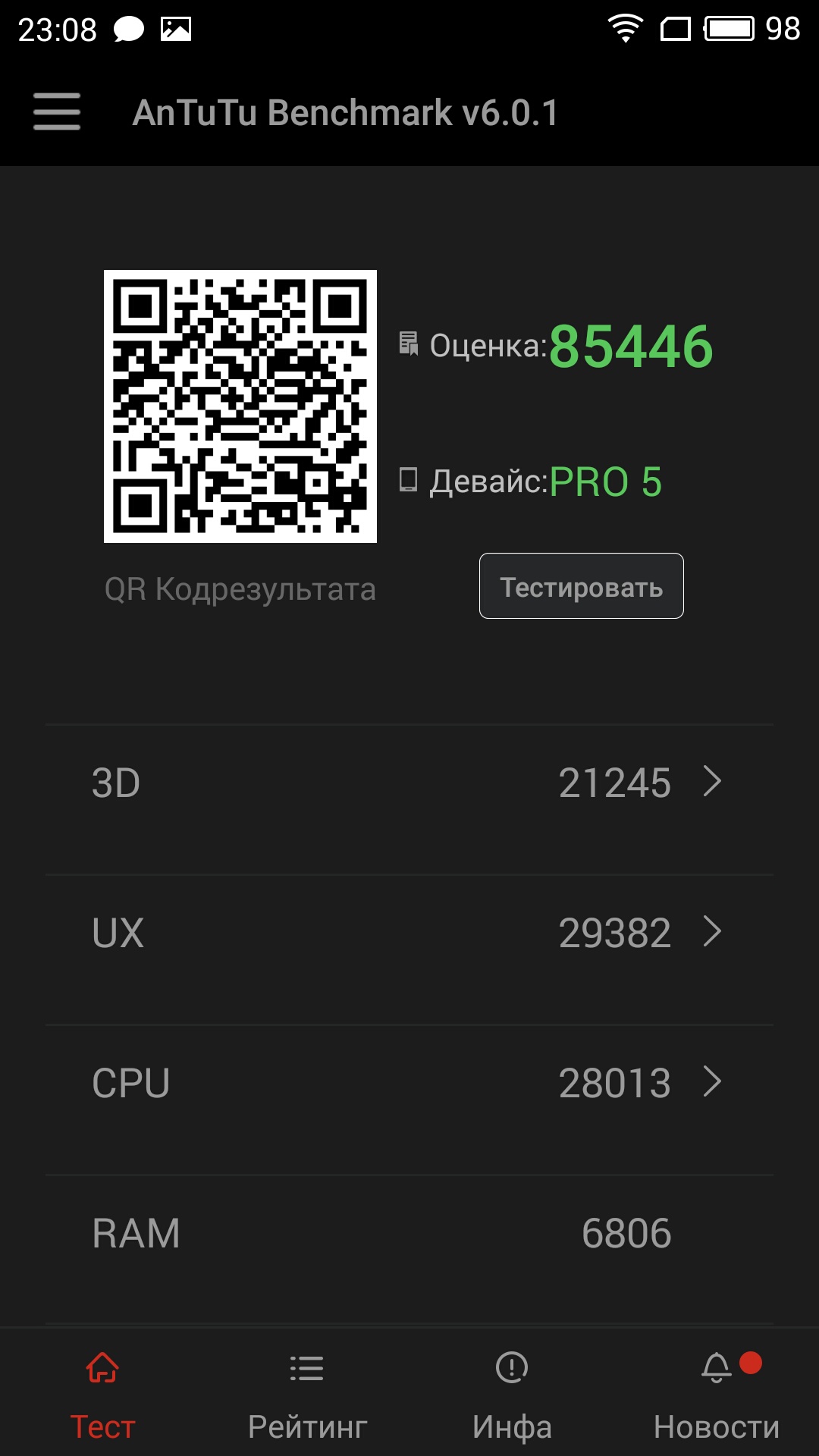The width and height of the screenshot is (819, 1456).
Task: Switch to the Рейтинг tab
Action: pyautogui.click(x=307, y=1394)
